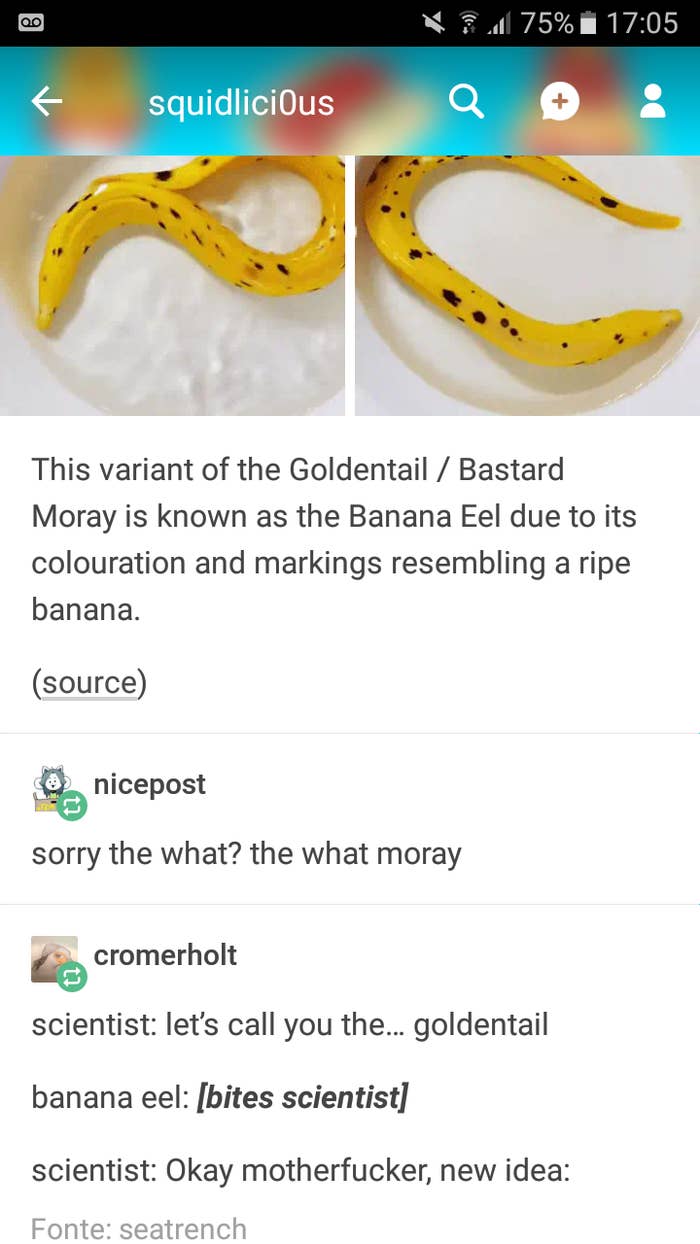View the right banana eel photo

[528, 286]
